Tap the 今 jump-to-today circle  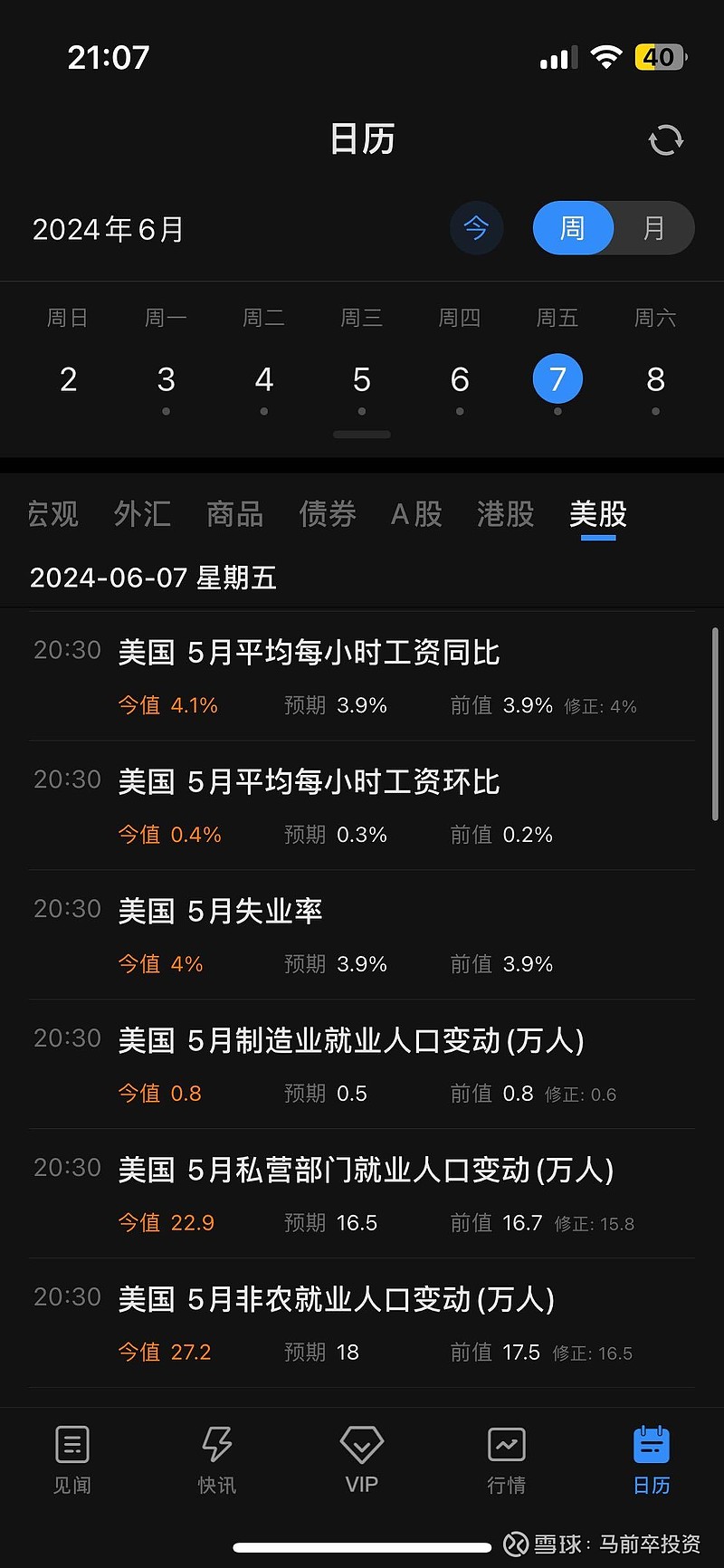click(x=477, y=228)
